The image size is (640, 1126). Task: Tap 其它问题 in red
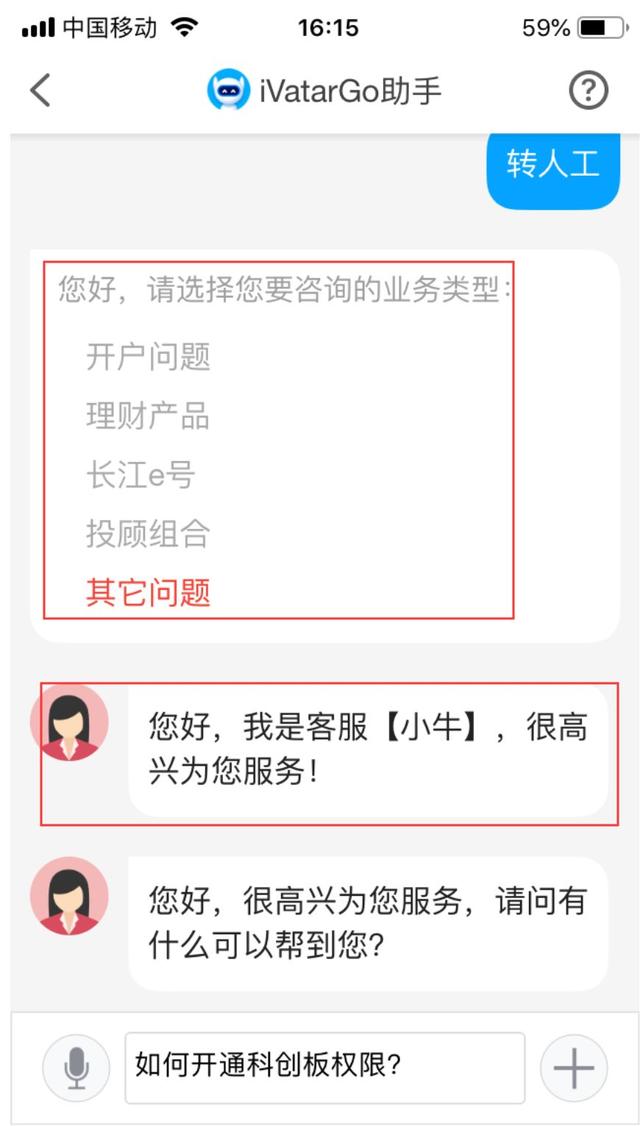tap(148, 593)
